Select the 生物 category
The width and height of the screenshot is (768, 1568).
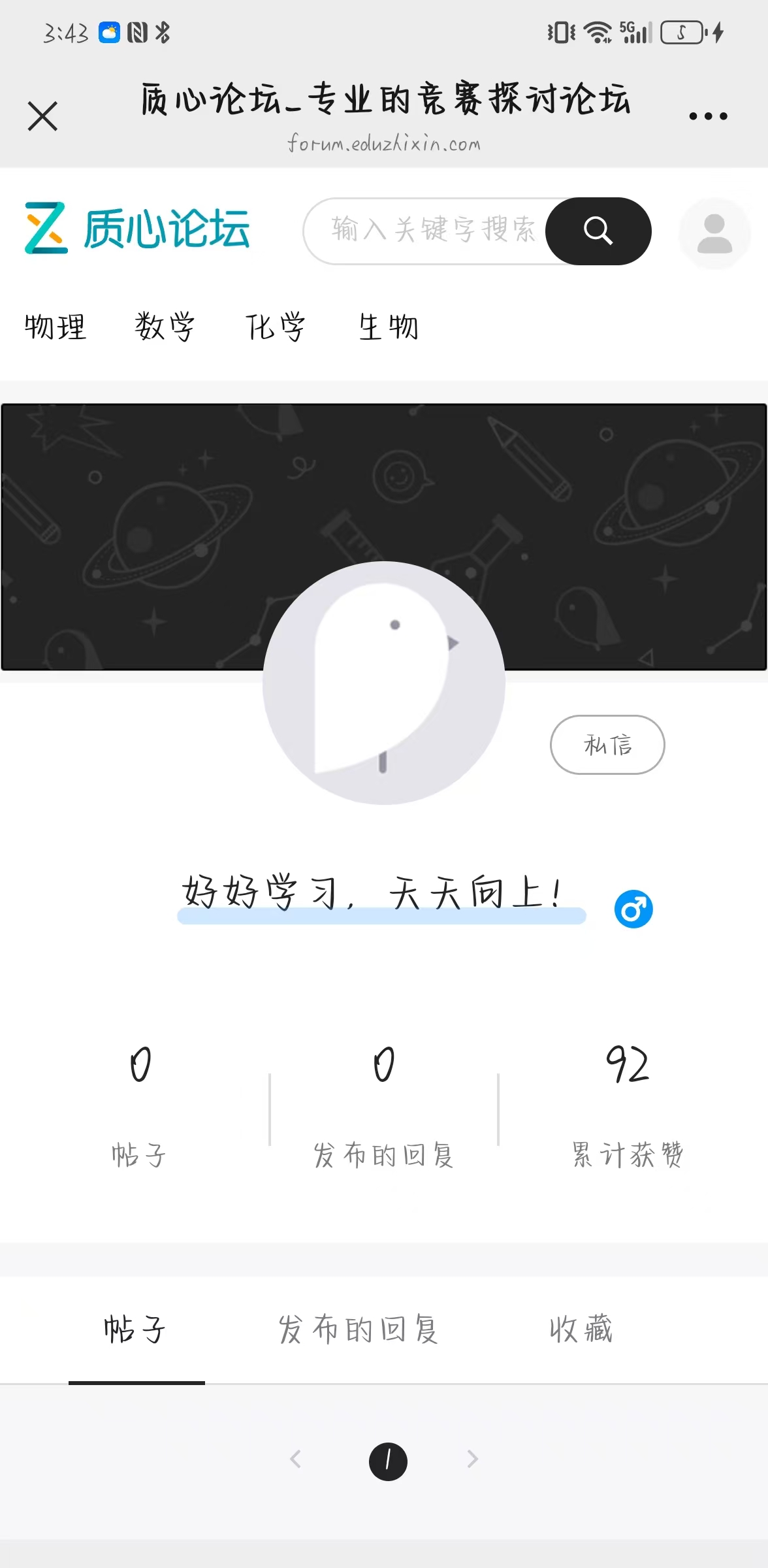(x=389, y=327)
